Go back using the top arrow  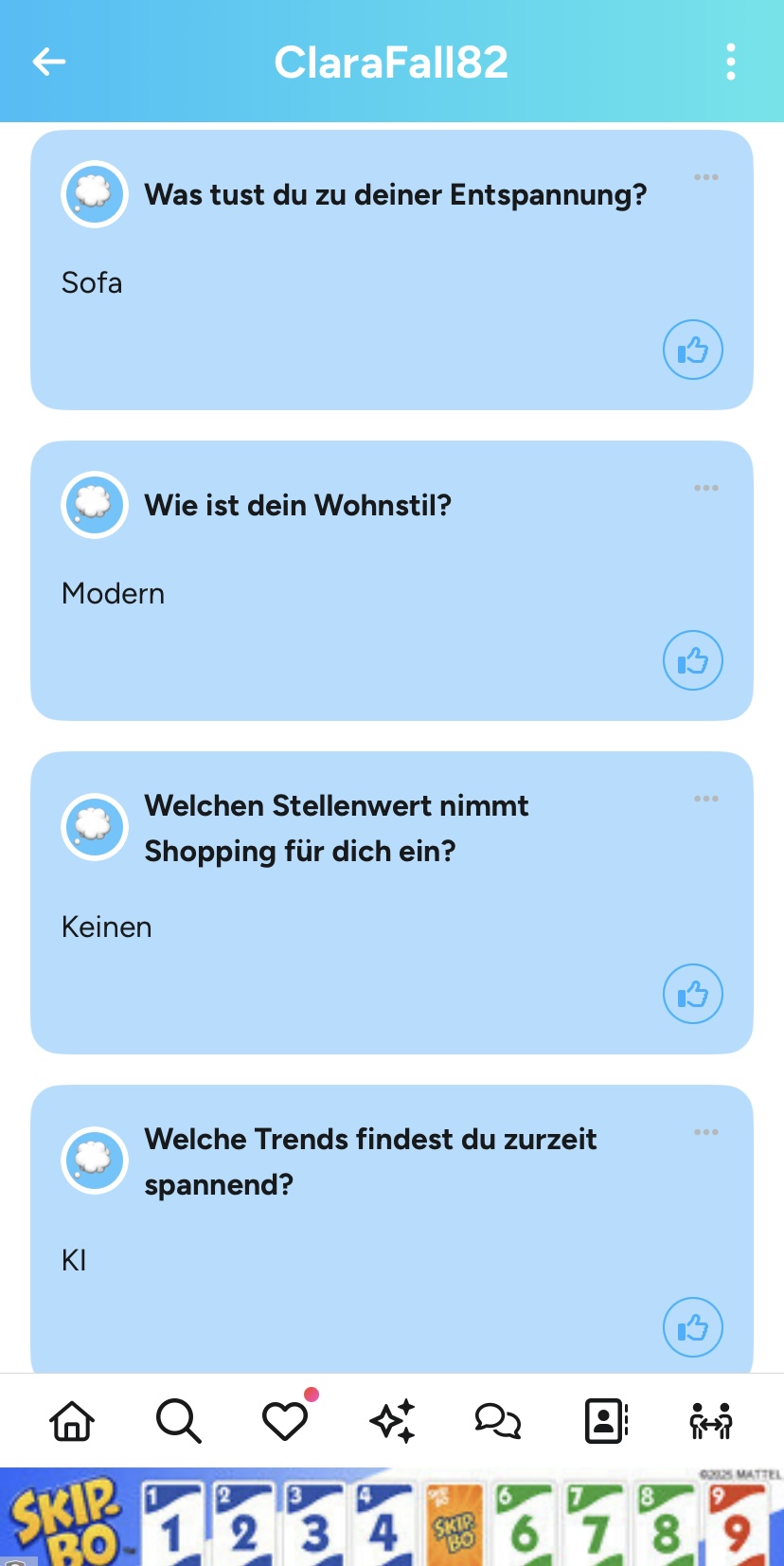49,63
